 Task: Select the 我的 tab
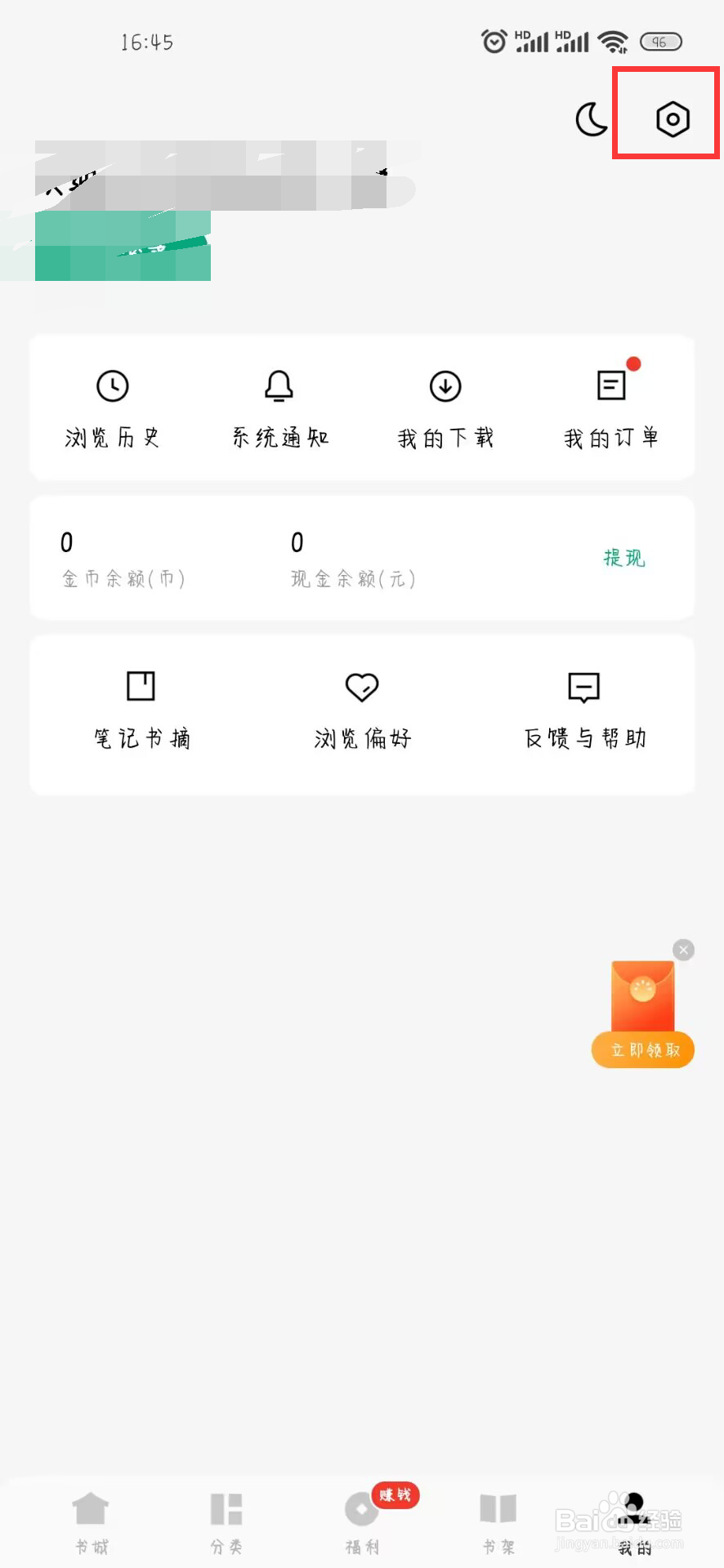coord(634,1521)
